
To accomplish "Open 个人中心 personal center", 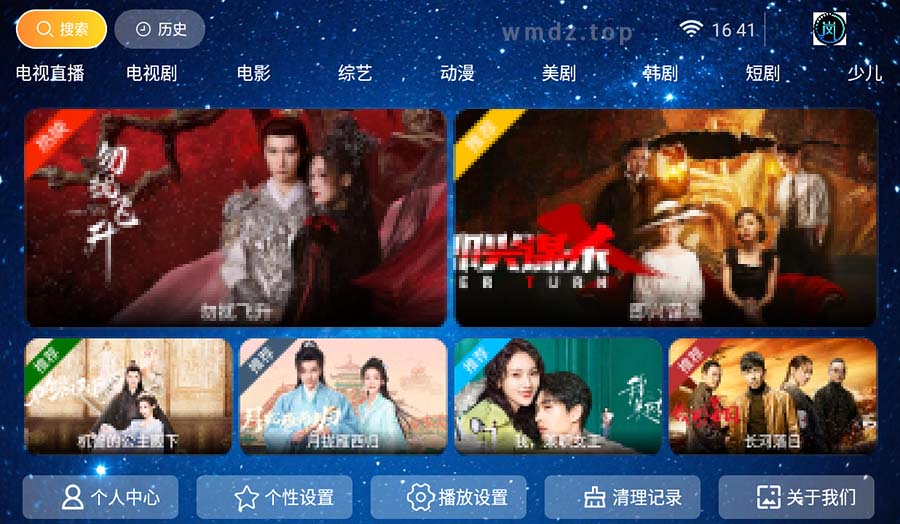I will tap(100, 497).
